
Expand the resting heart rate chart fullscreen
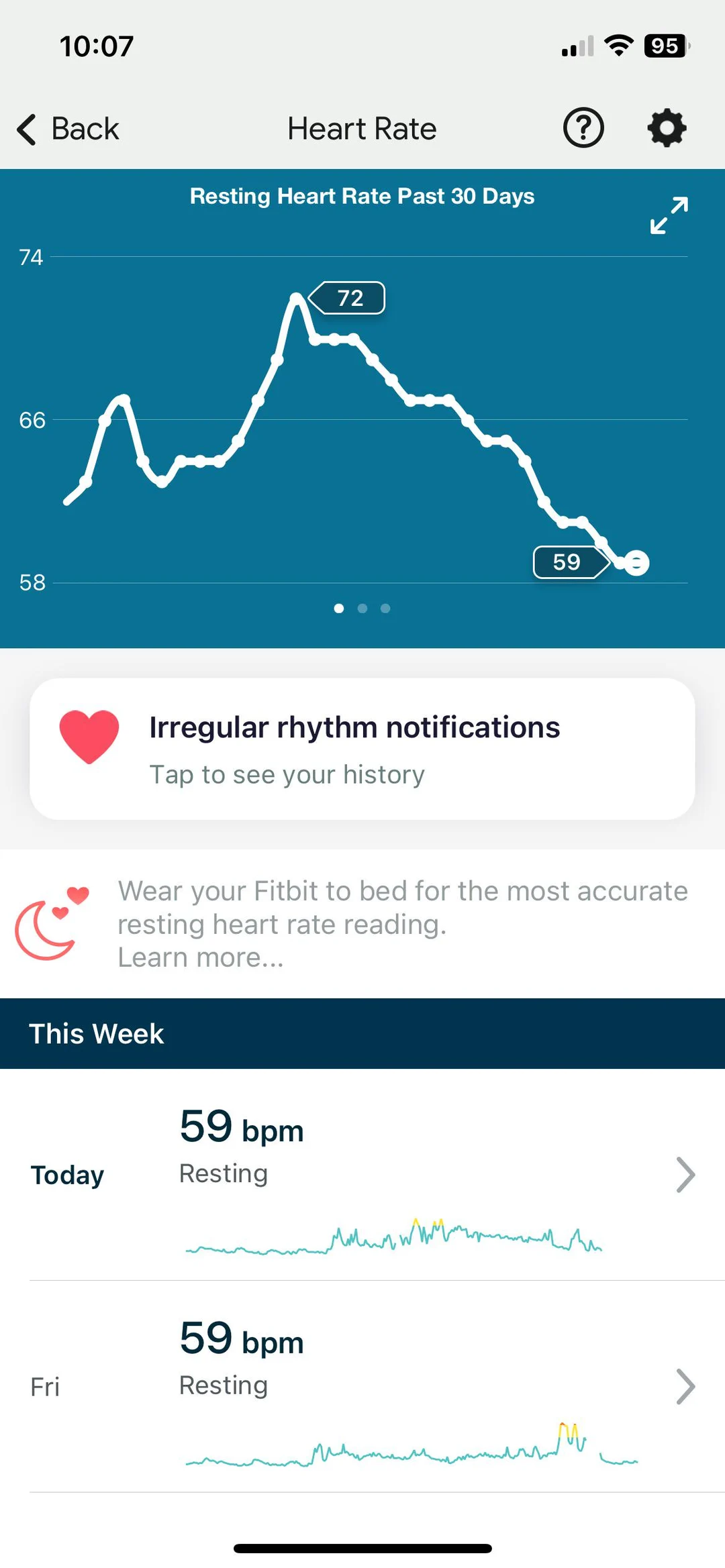[667, 216]
